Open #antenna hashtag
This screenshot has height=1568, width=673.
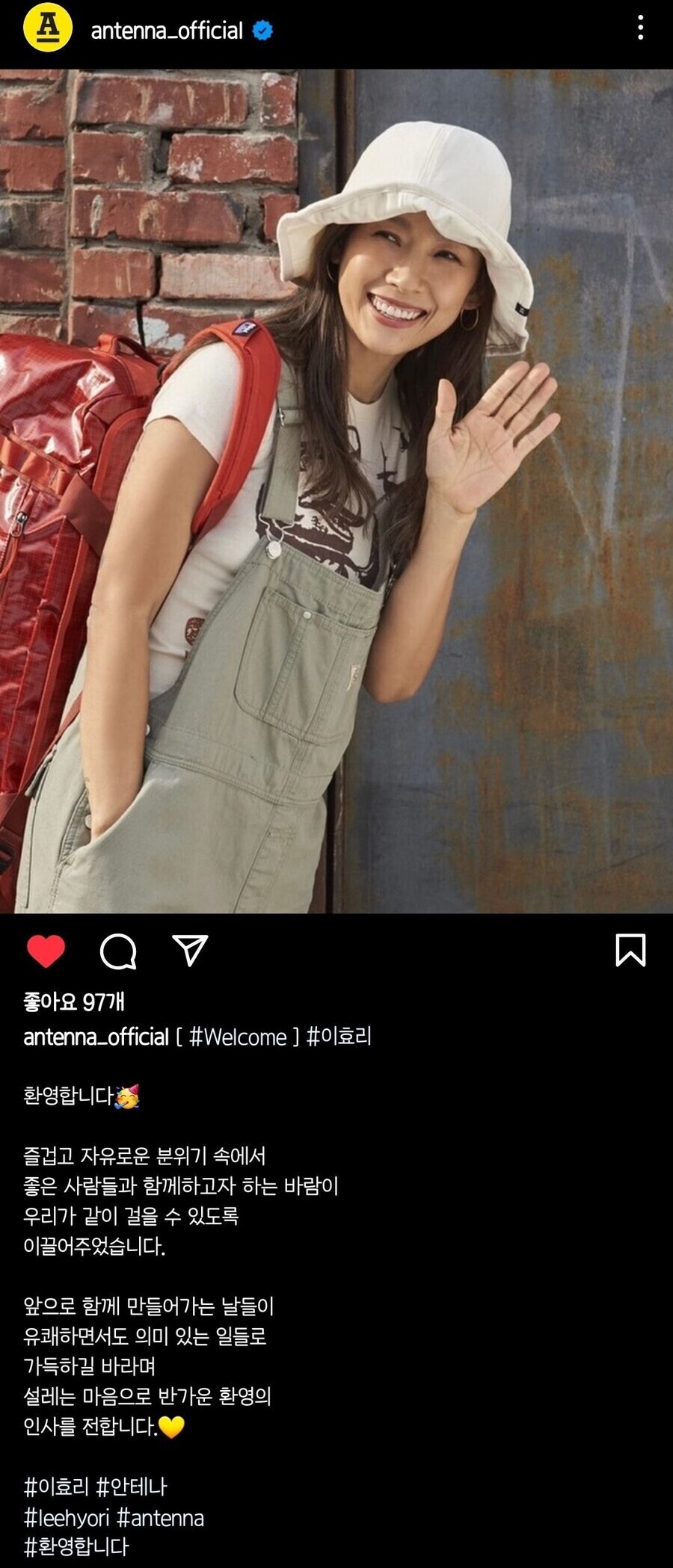(x=161, y=1517)
